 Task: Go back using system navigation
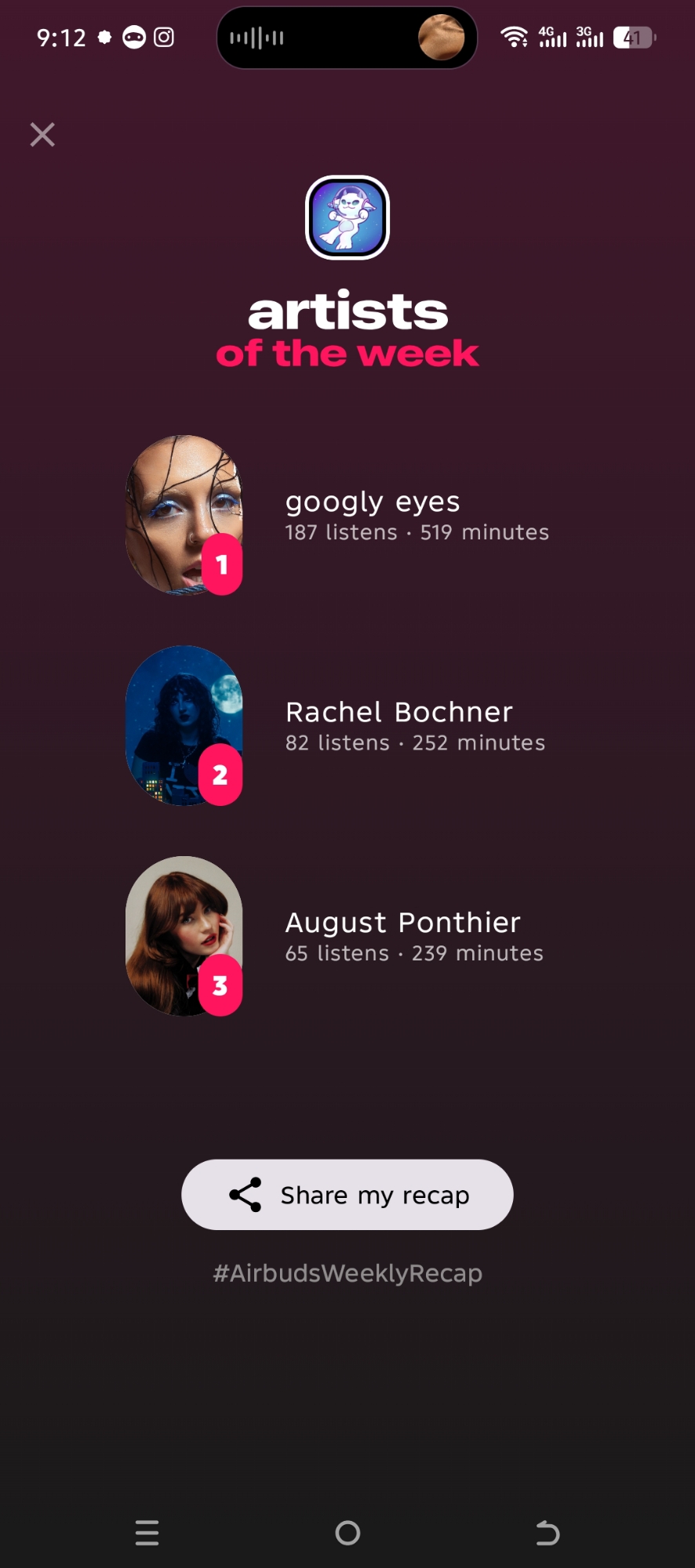click(548, 1533)
